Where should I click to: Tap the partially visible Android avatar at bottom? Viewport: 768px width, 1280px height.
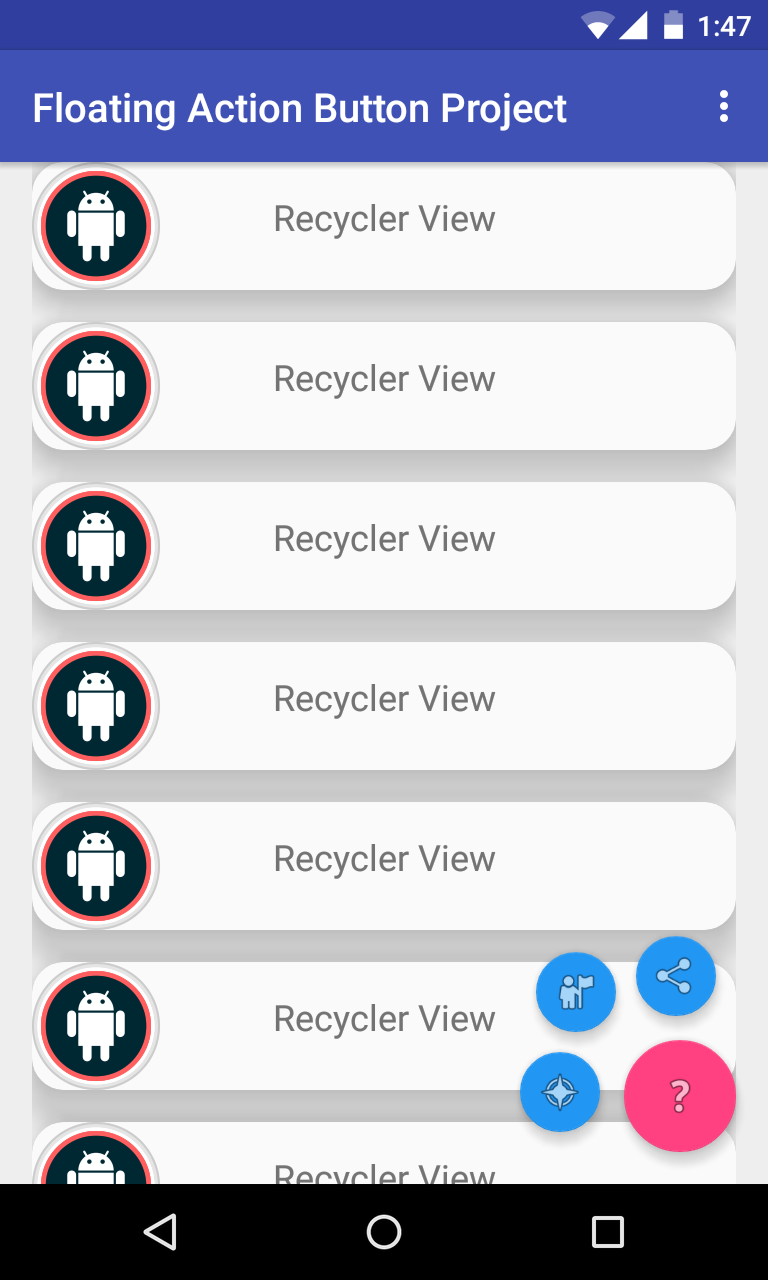click(x=95, y=1160)
